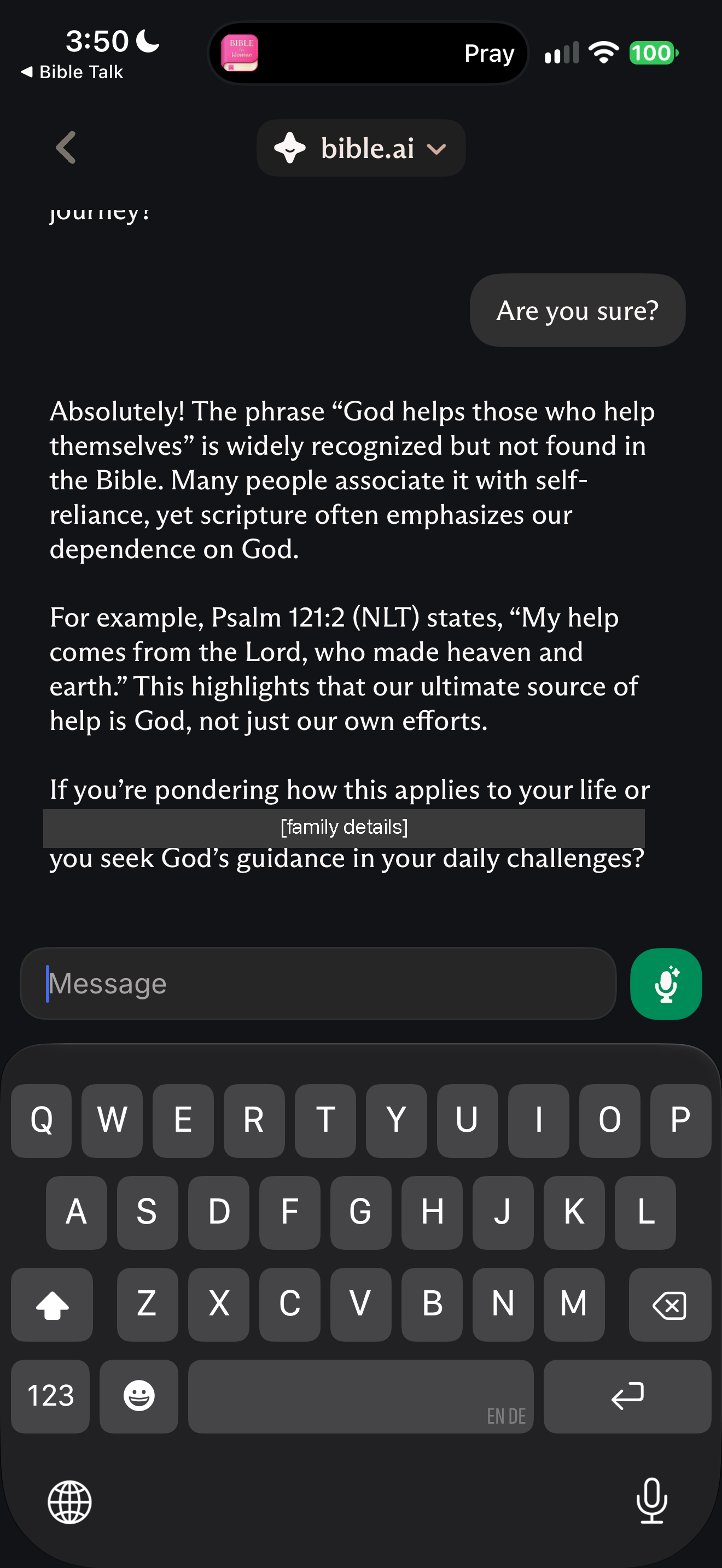
Task: Open the emoji keyboard
Action: (x=139, y=1396)
